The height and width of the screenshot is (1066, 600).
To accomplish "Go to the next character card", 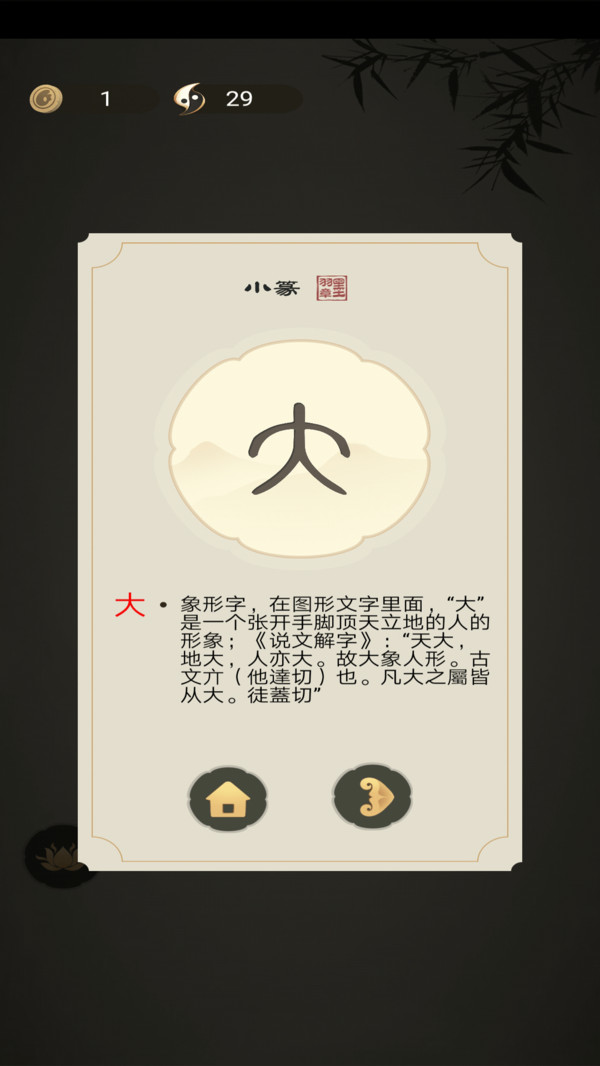I will point(372,796).
